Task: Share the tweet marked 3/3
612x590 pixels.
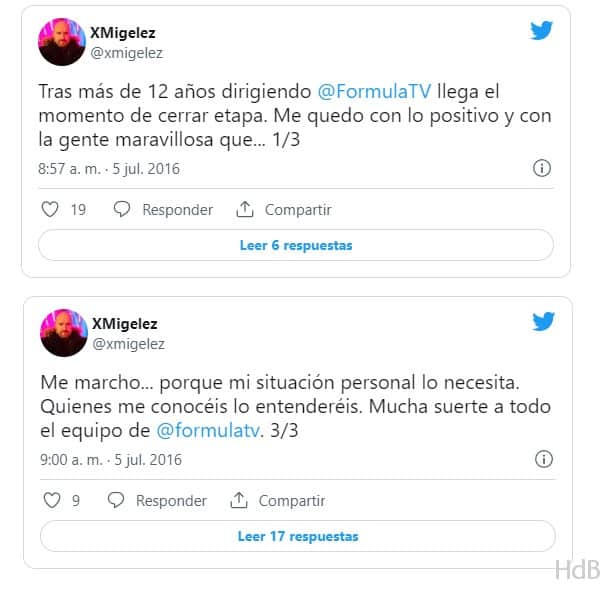Action: pos(278,500)
